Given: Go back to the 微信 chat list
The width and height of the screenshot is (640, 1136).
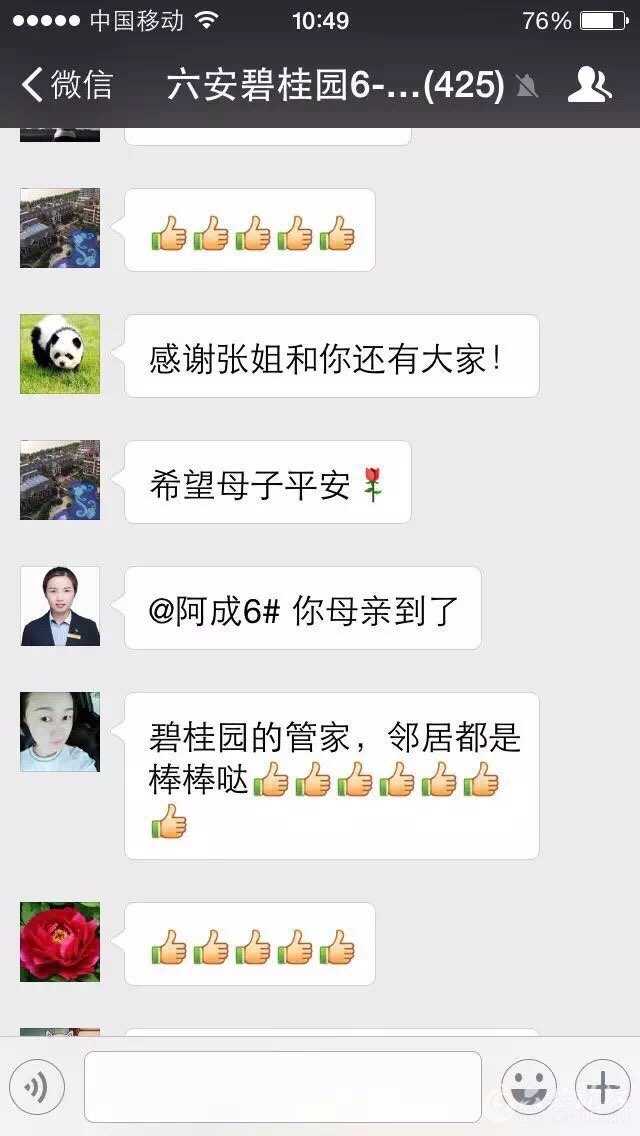Looking at the screenshot, I should (x=65, y=85).
